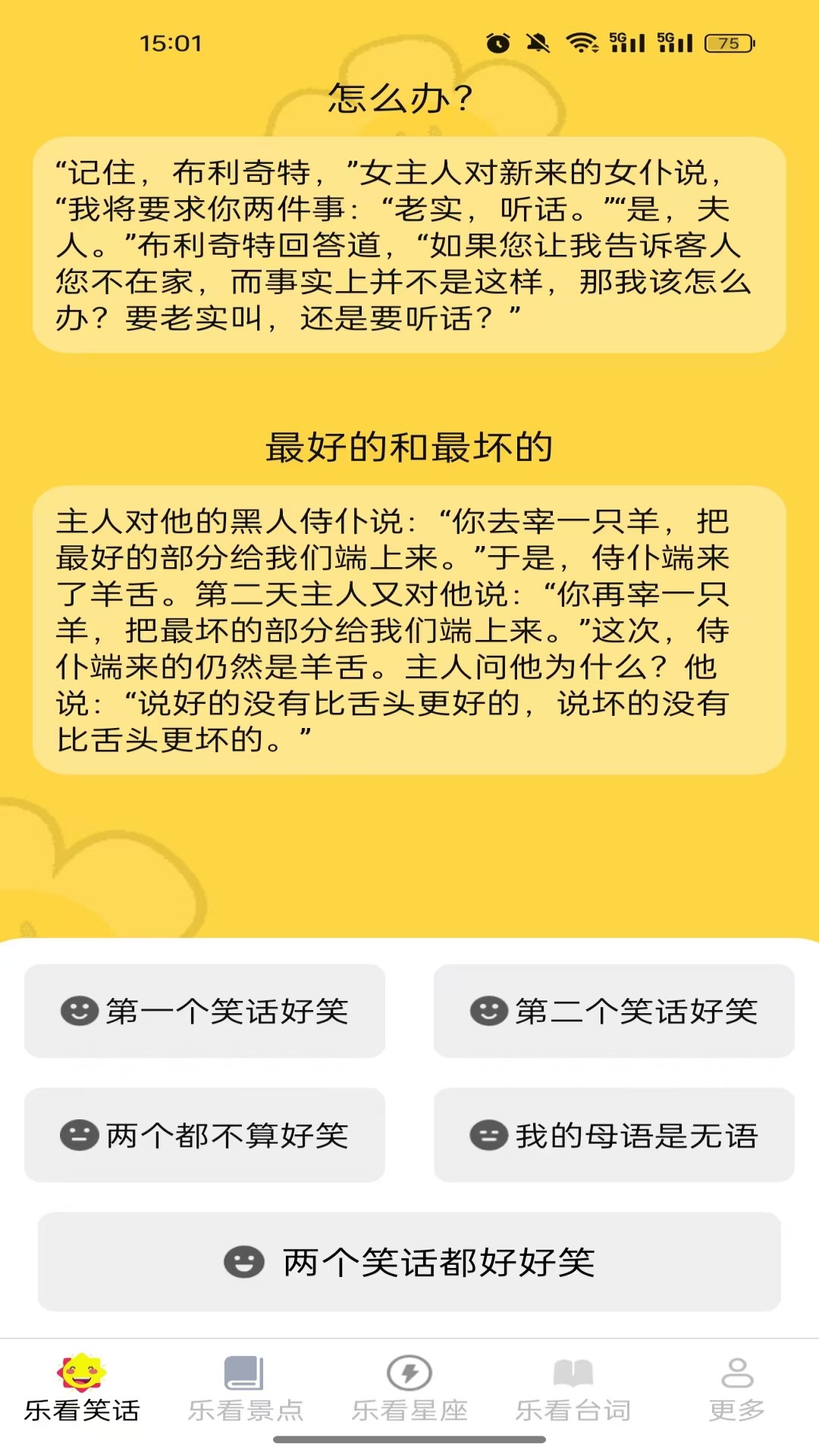Viewport: 819px width, 1456px height.
Task: Tap 我的母语是无语 button
Action: point(614,1135)
